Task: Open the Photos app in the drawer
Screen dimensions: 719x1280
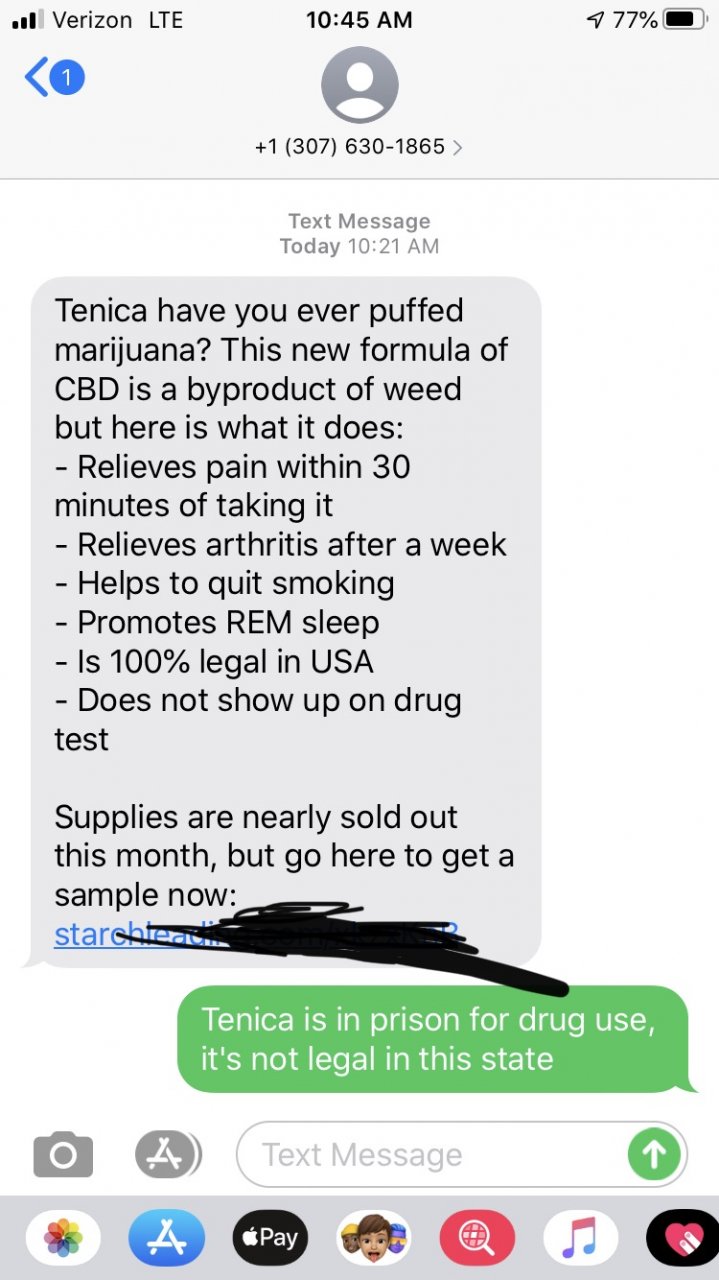Action: (x=63, y=1238)
